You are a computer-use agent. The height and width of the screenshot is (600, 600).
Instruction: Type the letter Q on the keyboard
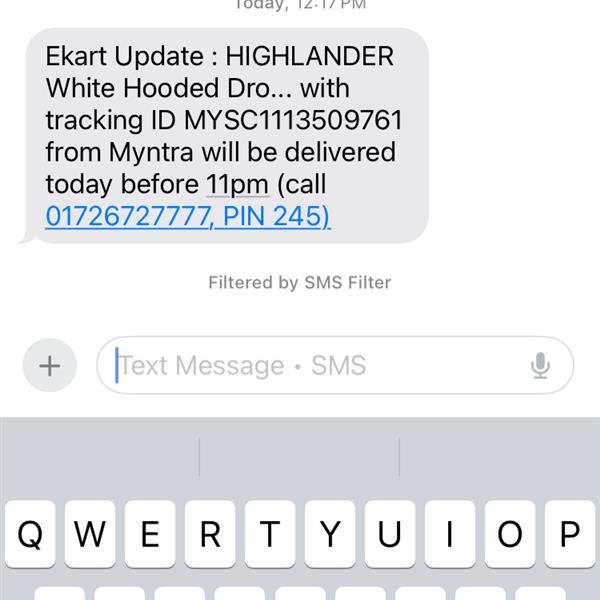click(x=30, y=535)
